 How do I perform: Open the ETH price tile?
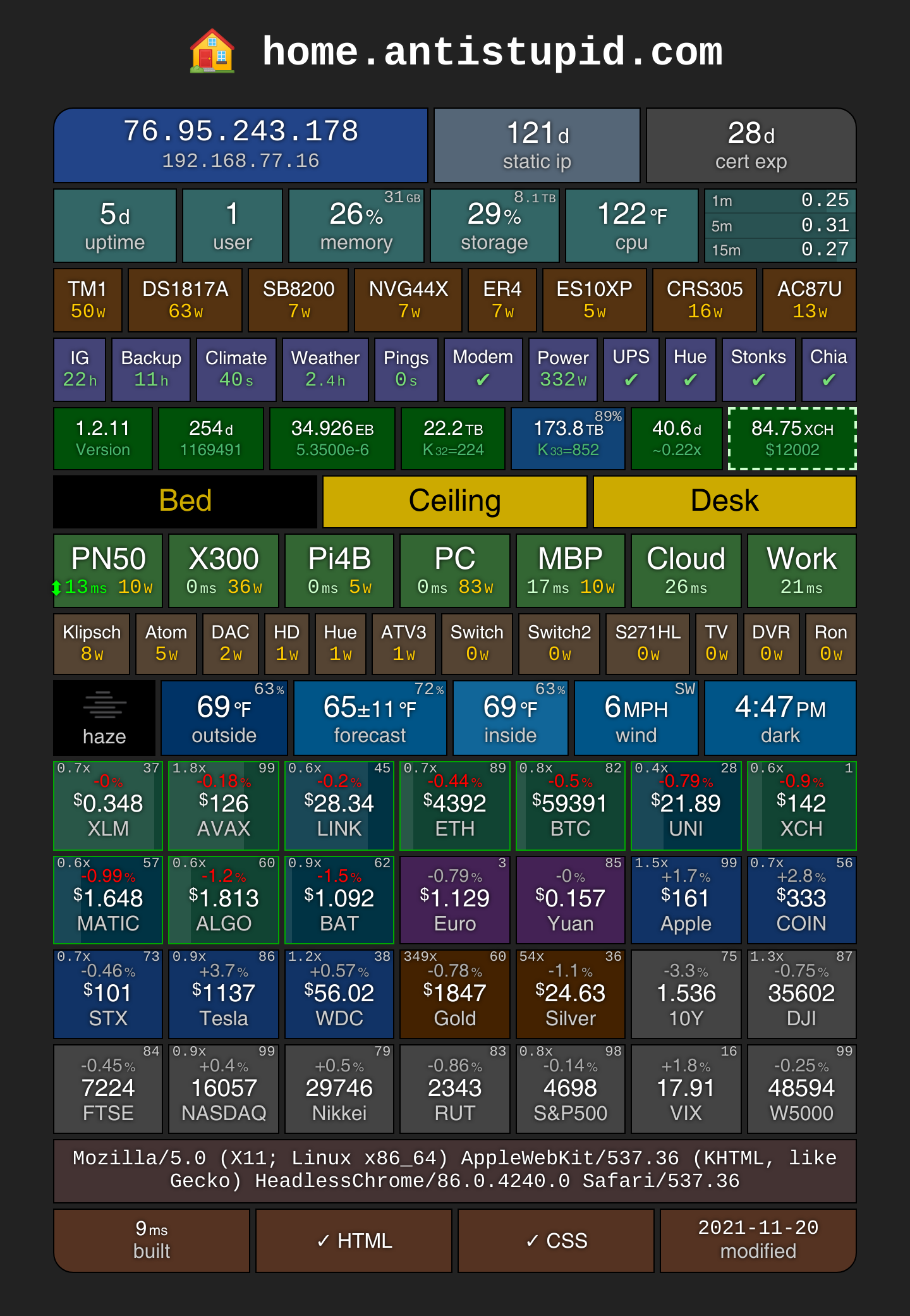455,806
